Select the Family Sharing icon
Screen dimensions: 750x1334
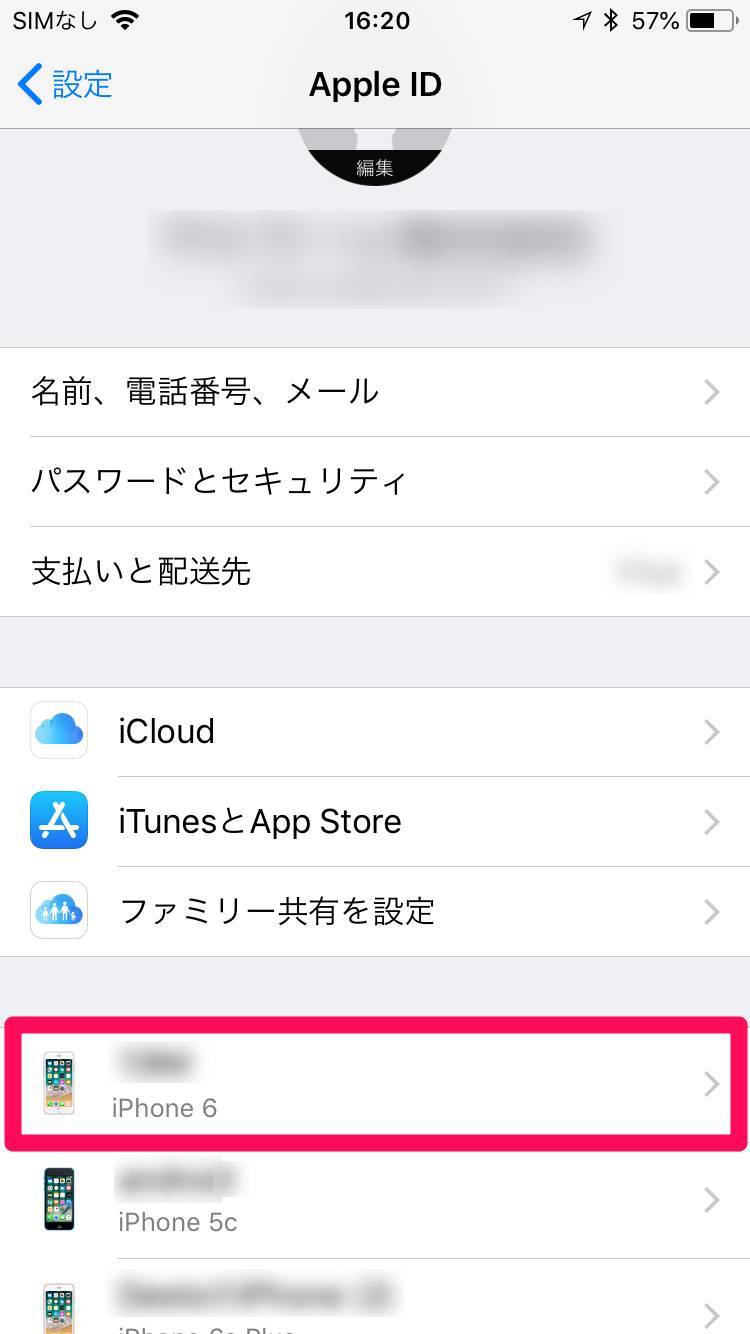[58, 911]
